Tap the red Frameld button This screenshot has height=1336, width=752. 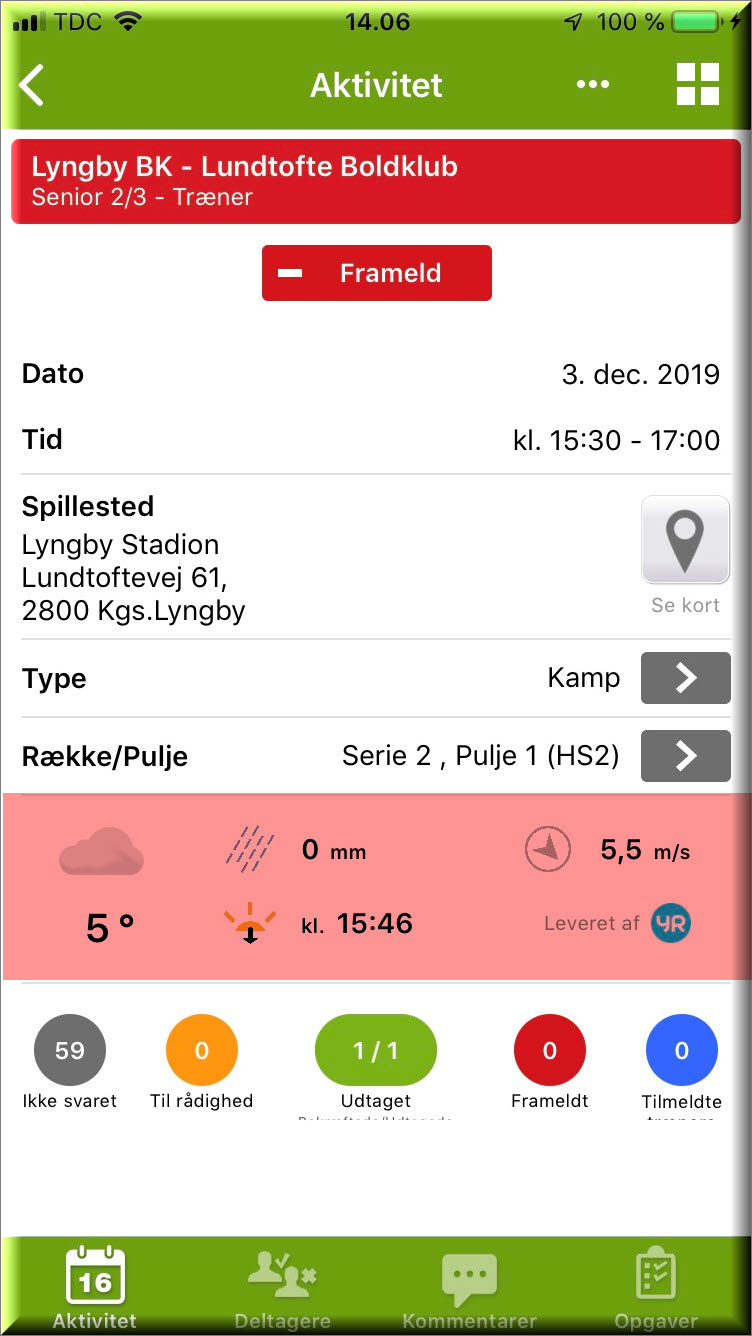[x=377, y=273]
